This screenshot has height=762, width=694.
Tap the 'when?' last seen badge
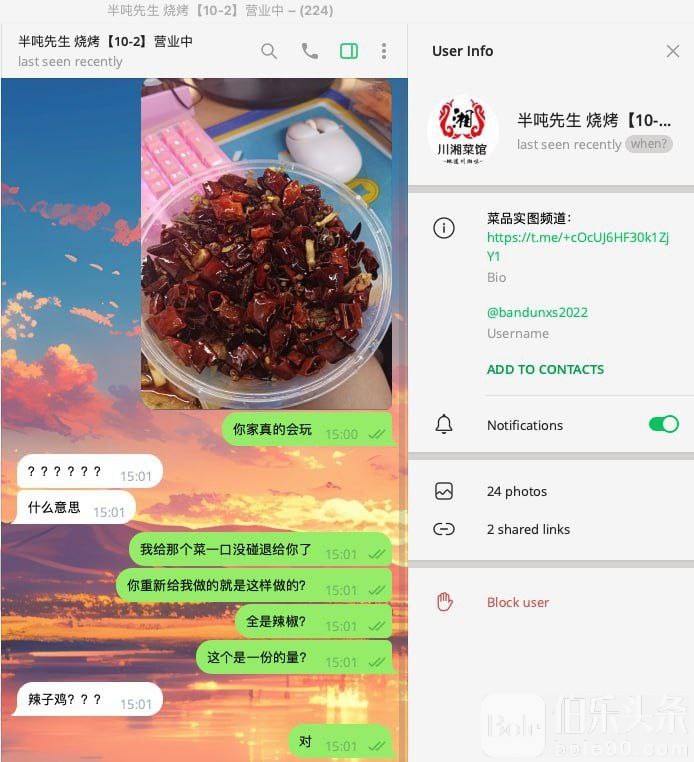(649, 144)
